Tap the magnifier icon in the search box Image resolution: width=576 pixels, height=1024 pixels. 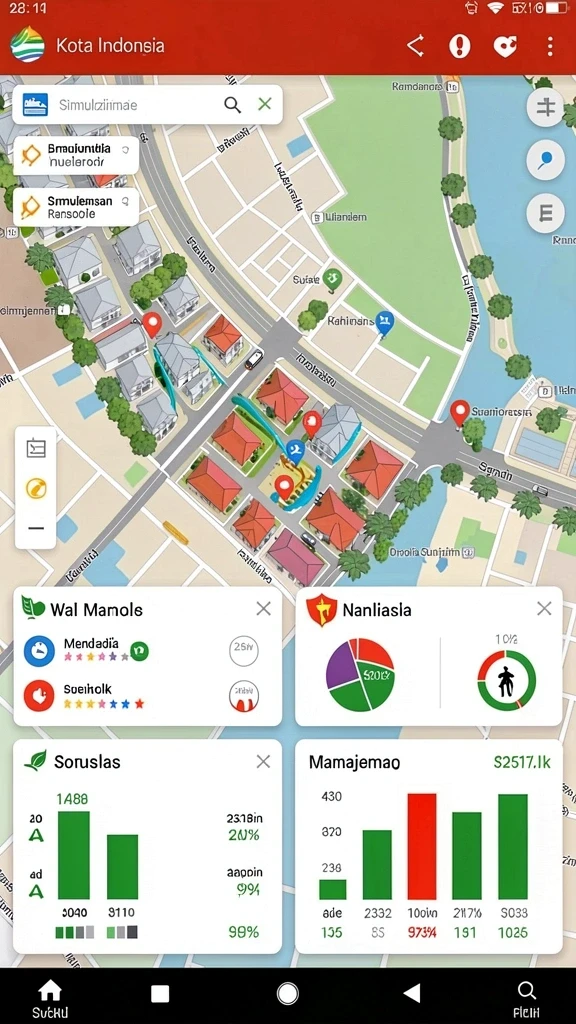232,104
